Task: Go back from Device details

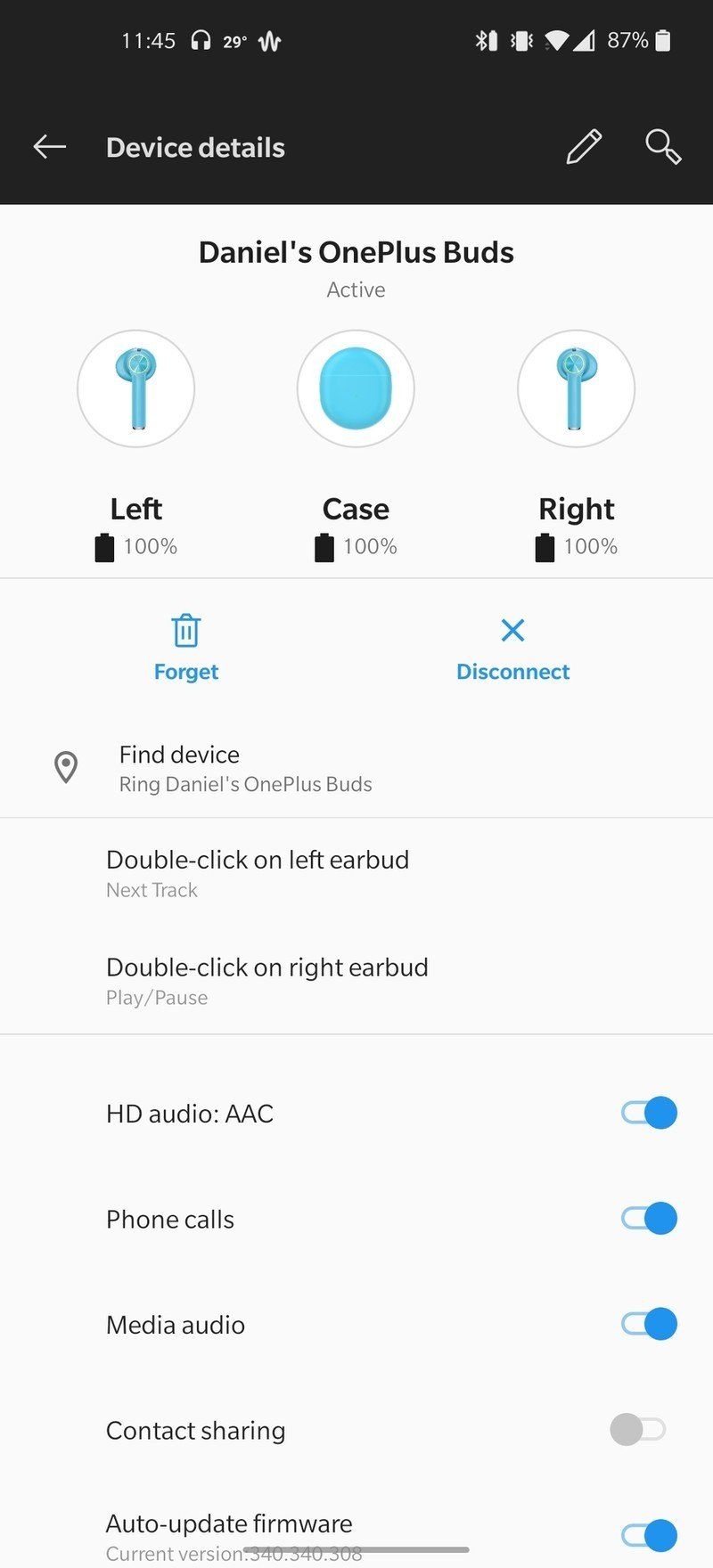Action: 50,147
